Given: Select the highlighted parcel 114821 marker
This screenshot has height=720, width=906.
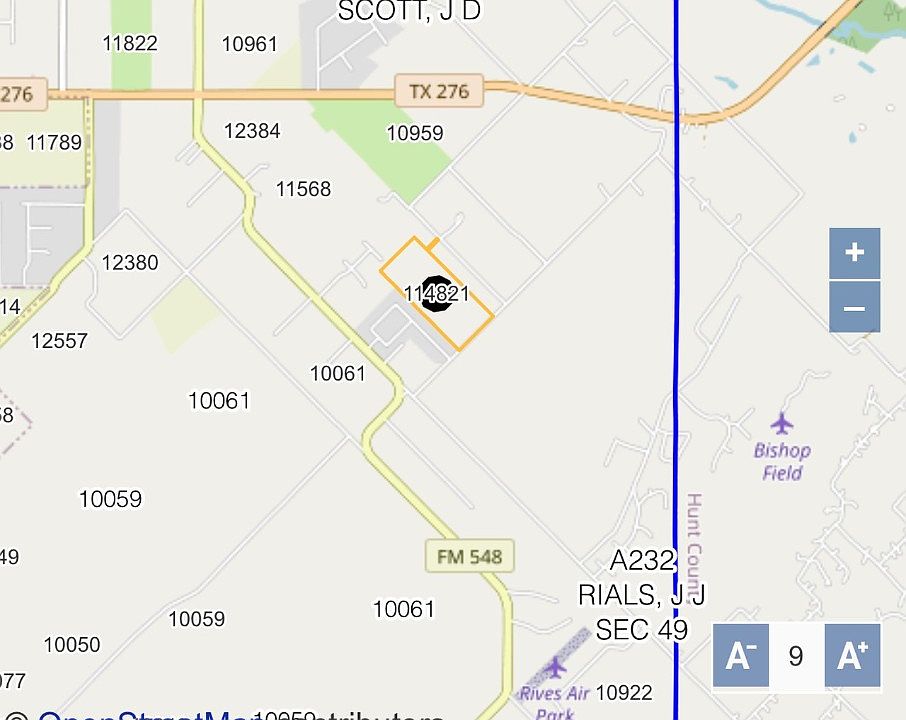Looking at the screenshot, I should [436, 293].
